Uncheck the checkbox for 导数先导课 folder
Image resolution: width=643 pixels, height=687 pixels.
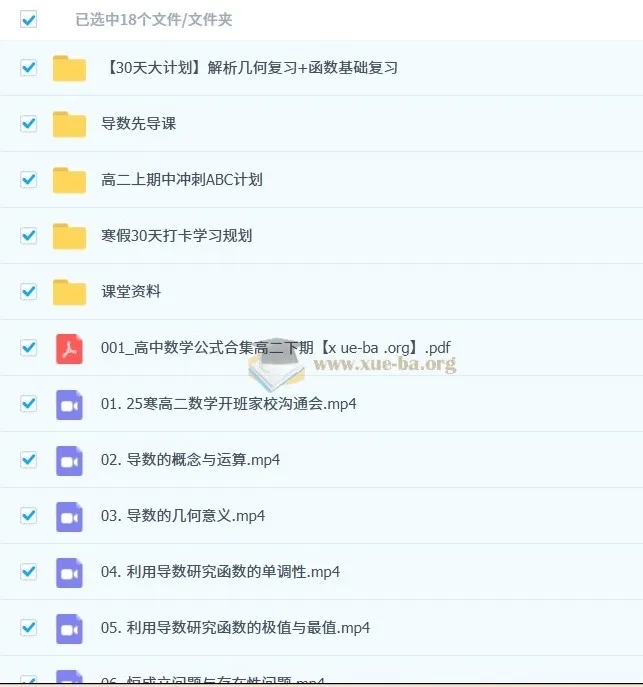pos(28,124)
